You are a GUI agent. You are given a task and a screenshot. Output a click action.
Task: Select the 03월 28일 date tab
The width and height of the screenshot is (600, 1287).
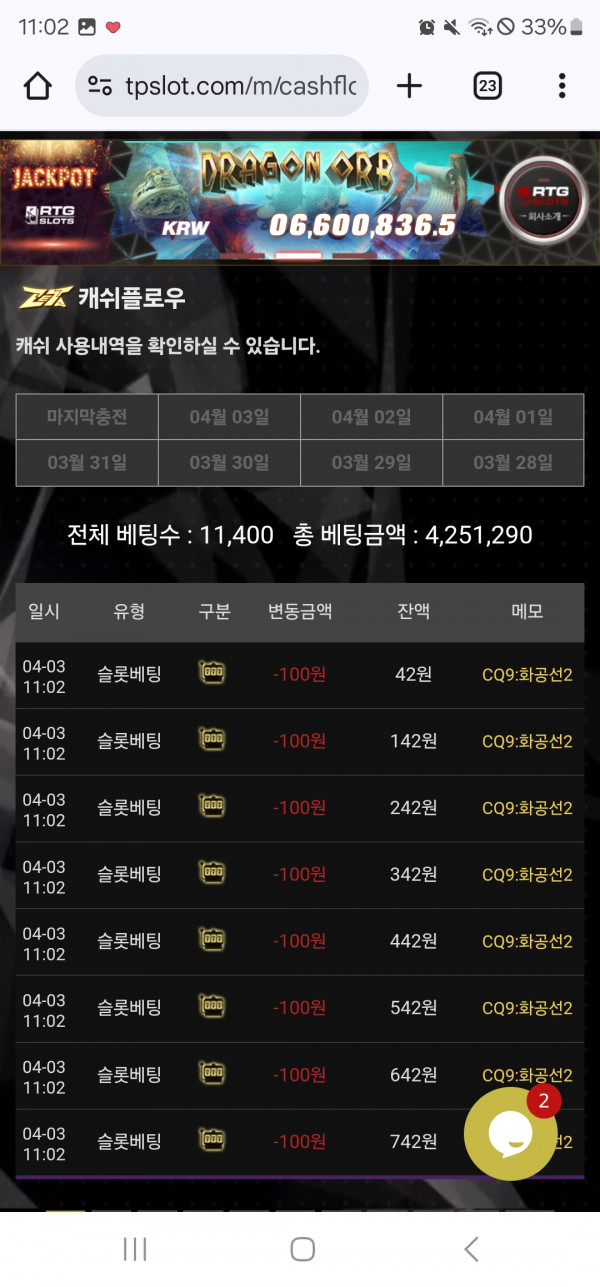(513, 463)
